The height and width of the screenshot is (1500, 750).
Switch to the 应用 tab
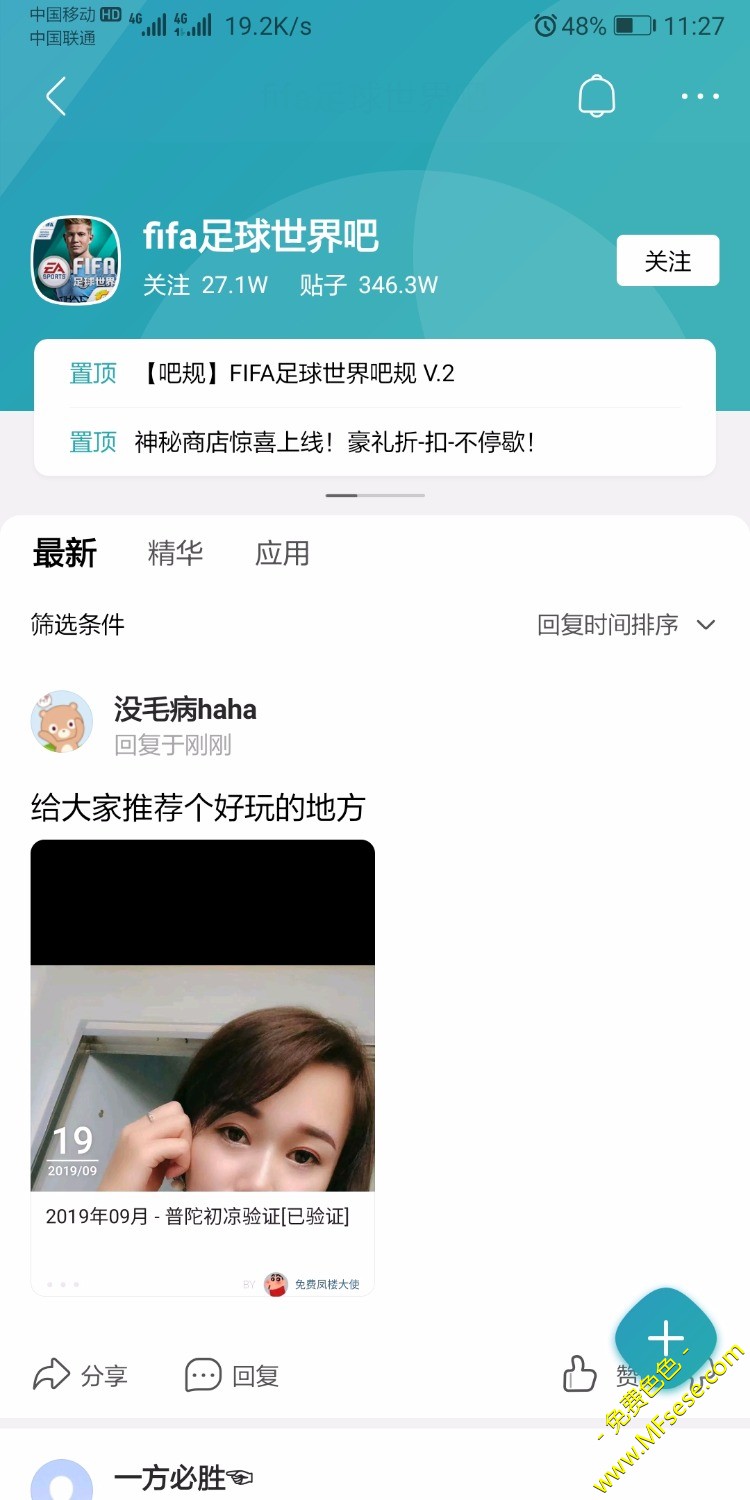(x=282, y=553)
